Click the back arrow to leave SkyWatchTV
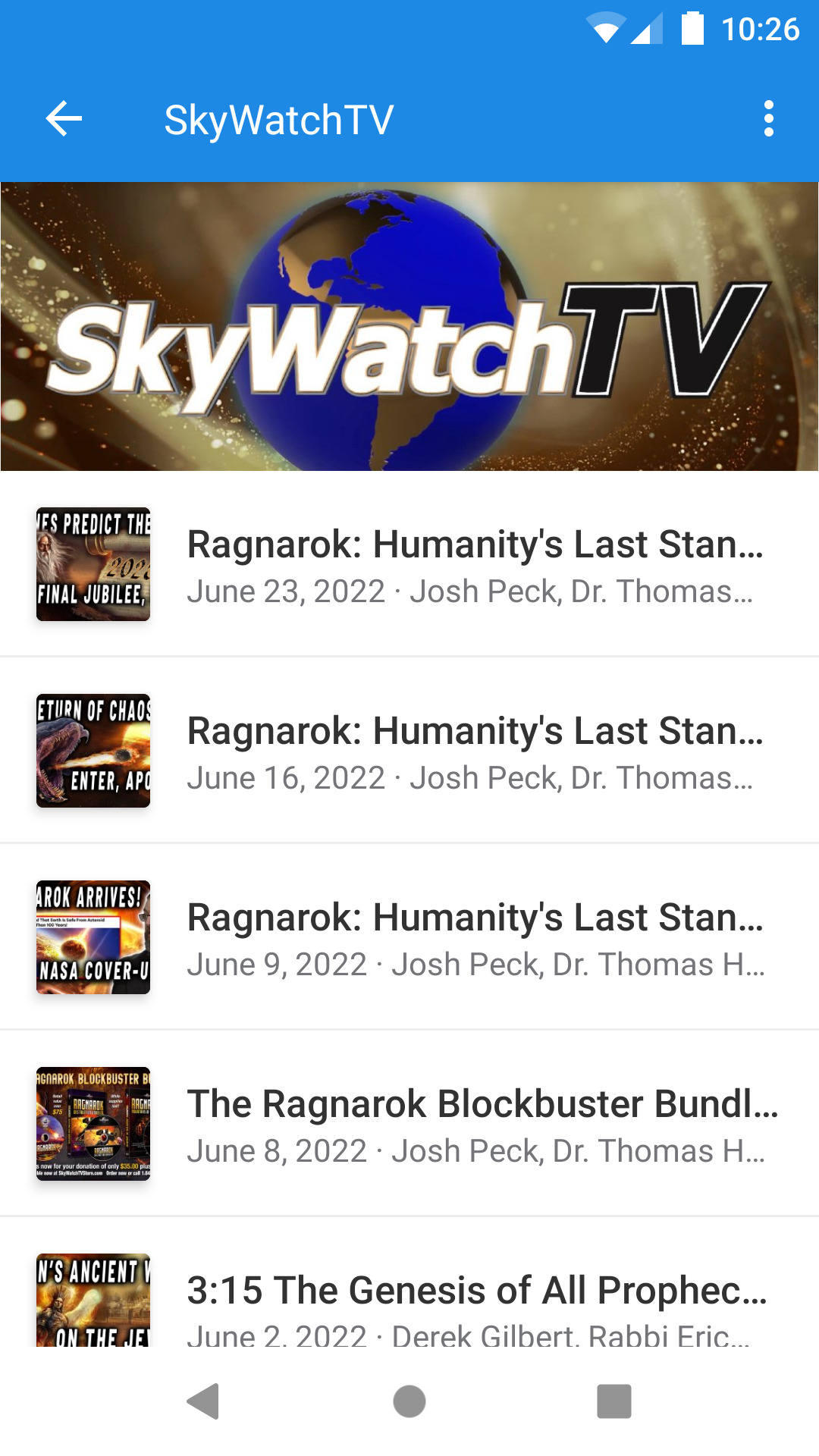The width and height of the screenshot is (819, 1456). (64, 118)
